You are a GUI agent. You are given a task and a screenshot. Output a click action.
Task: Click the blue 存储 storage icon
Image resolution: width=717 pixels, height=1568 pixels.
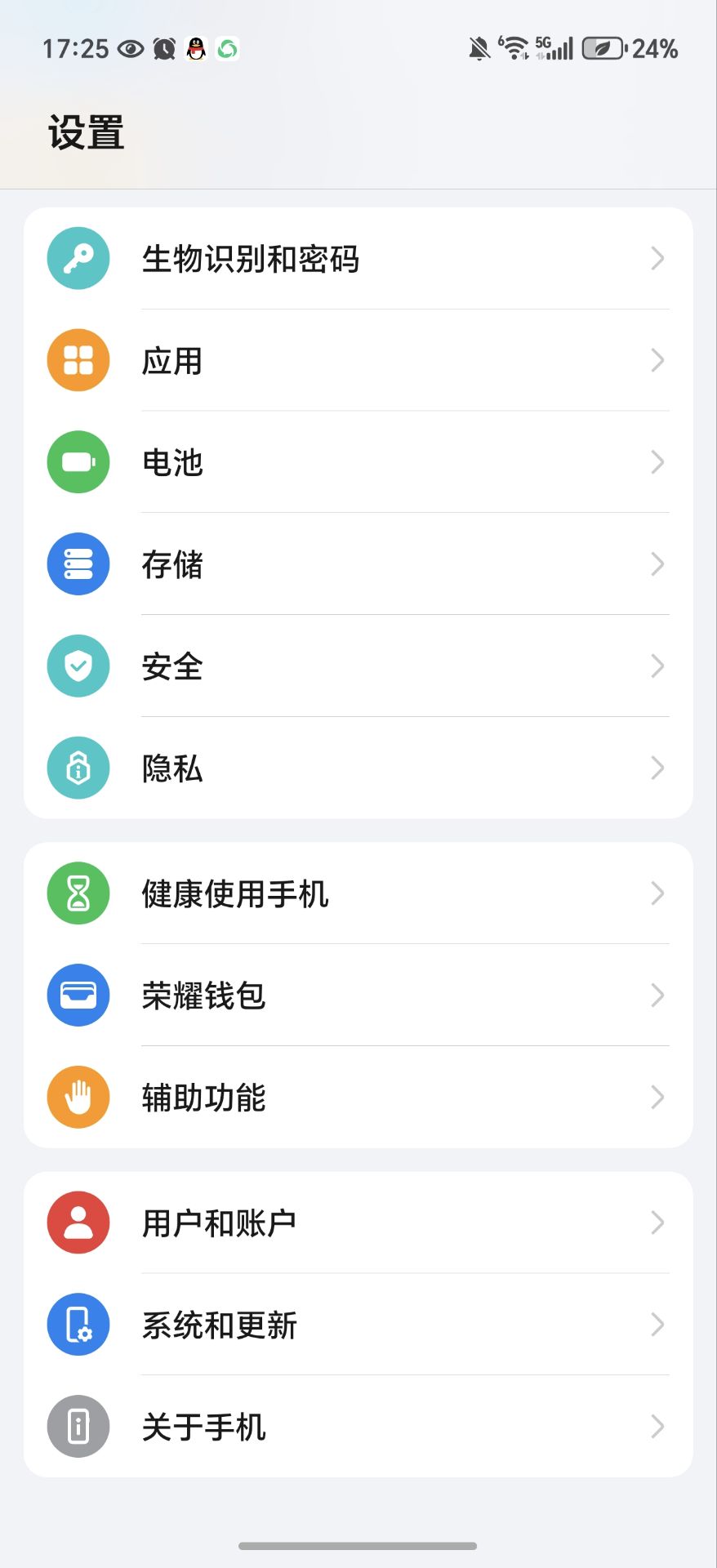click(x=78, y=564)
